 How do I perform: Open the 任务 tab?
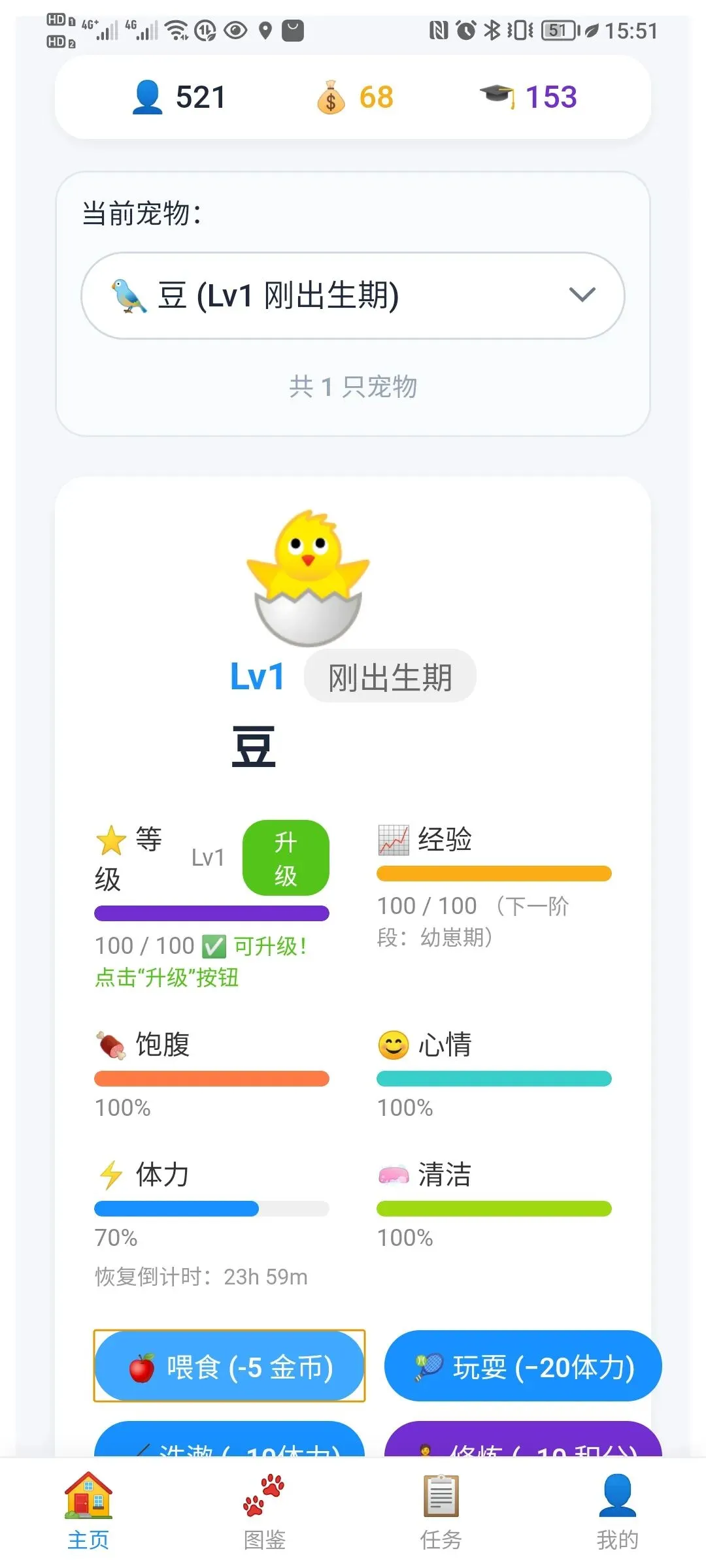(x=441, y=1512)
